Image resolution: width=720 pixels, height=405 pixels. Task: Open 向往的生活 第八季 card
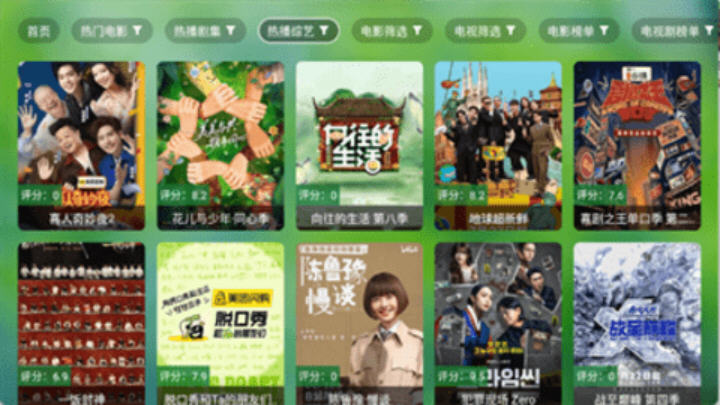coord(359,145)
